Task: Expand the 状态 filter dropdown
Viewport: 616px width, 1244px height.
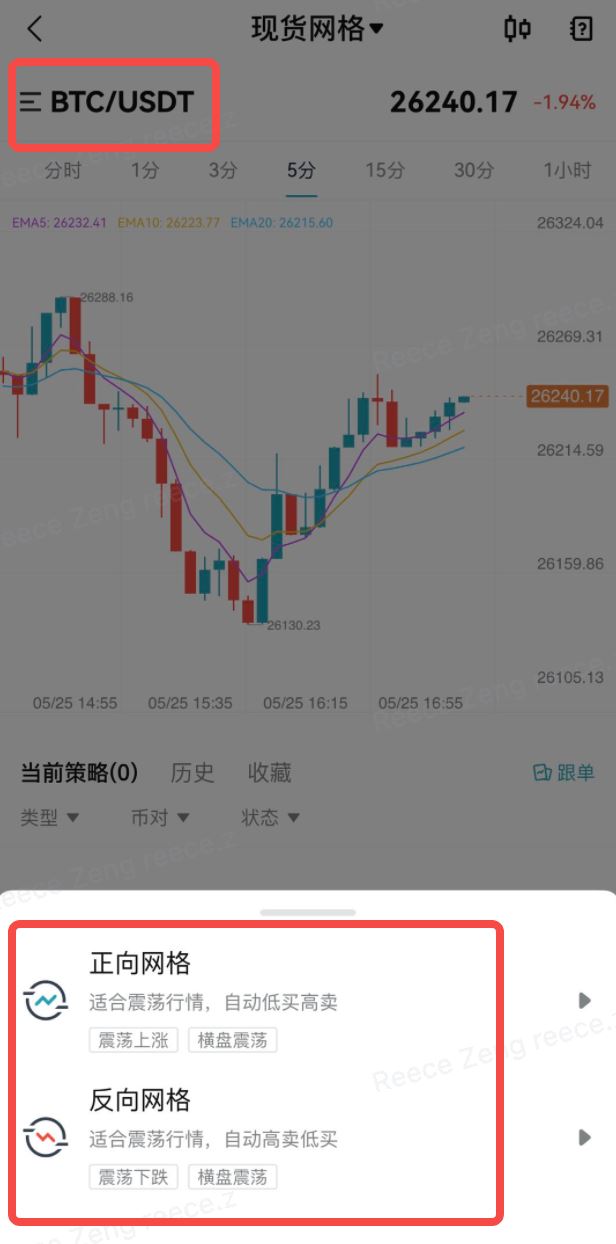Action: (270, 818)
